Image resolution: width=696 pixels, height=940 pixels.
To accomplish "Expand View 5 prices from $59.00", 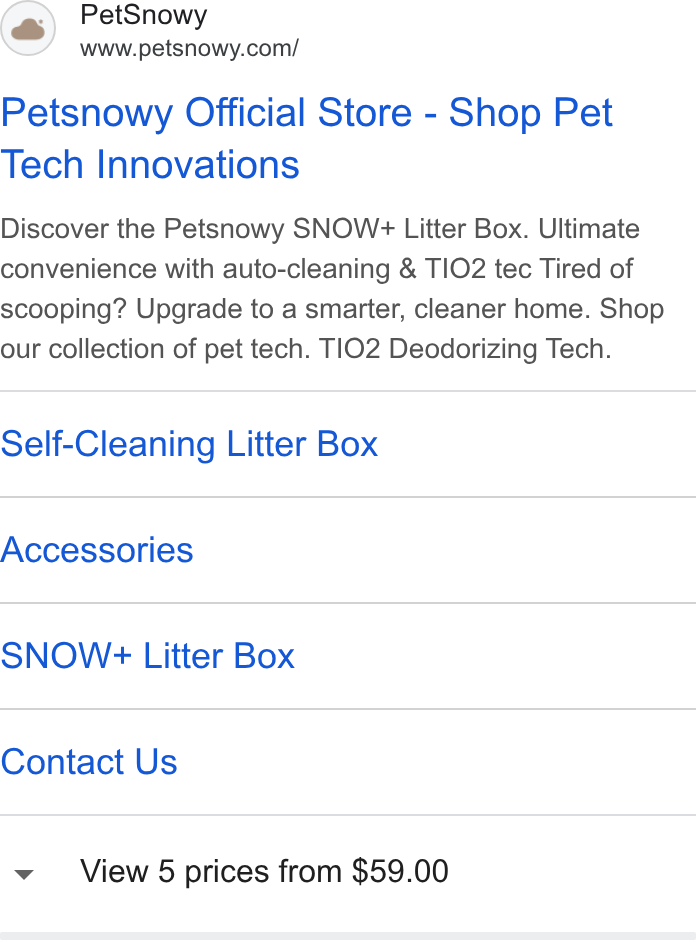I will [x=348, y=872].
